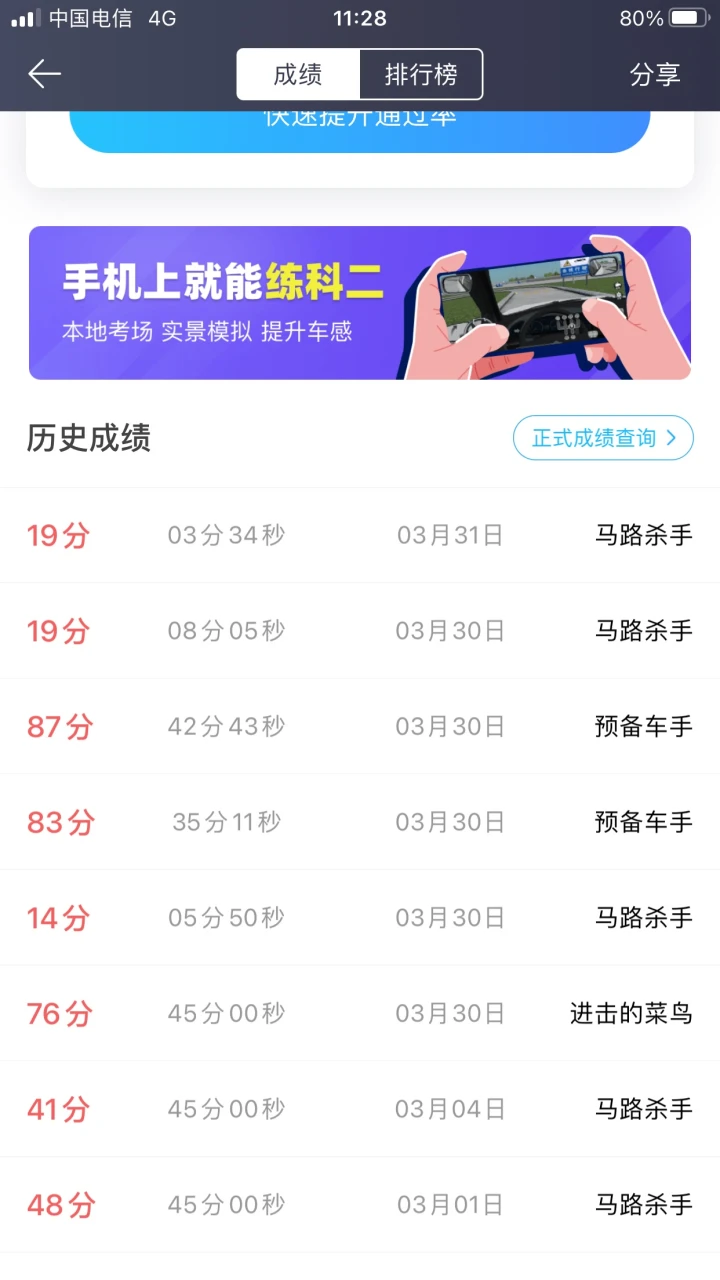The image size is (720, 1280).
Task: View the 83分 record details
Action: 360,822
